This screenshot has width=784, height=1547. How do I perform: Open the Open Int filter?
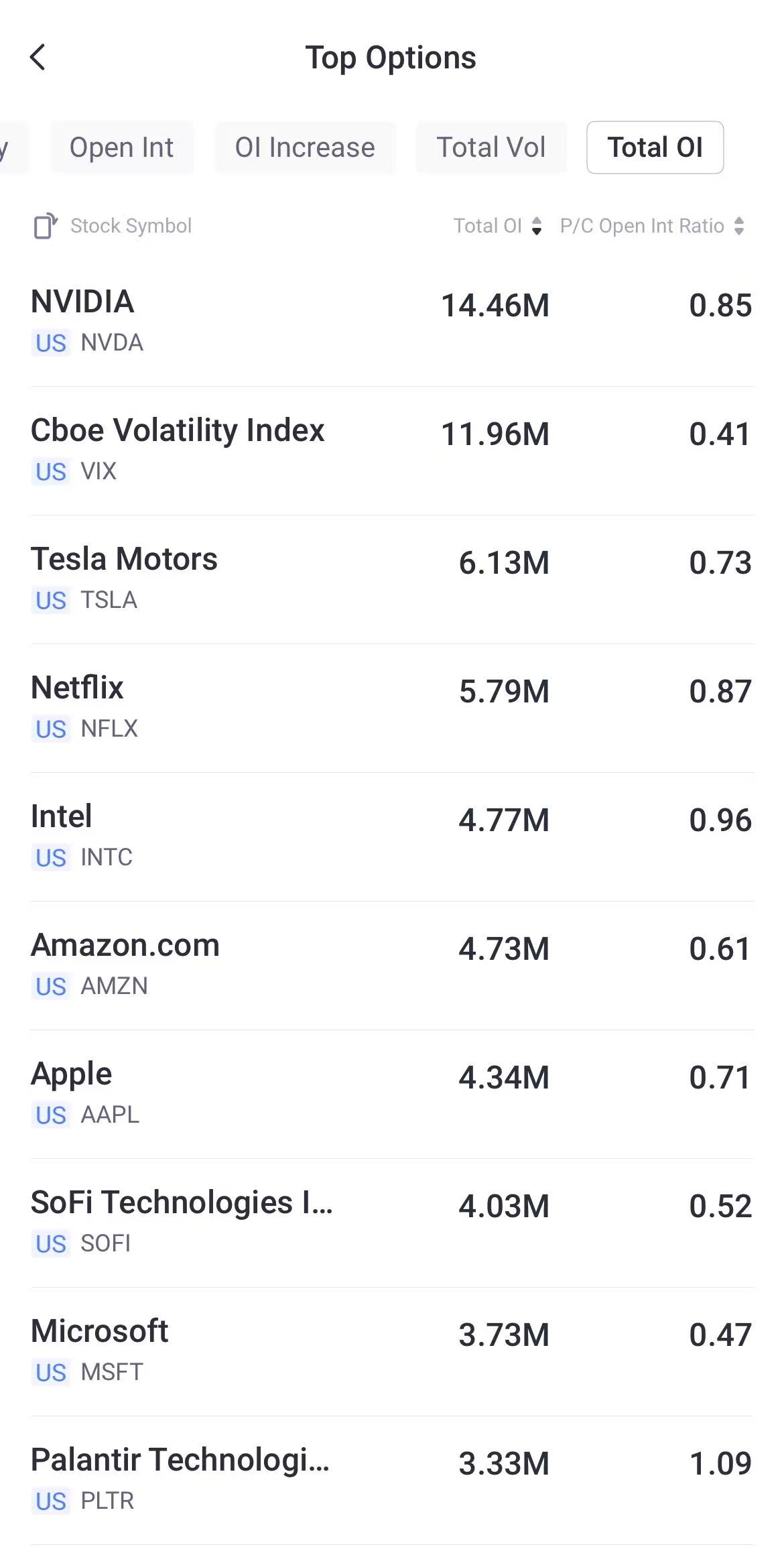(121, 147)
